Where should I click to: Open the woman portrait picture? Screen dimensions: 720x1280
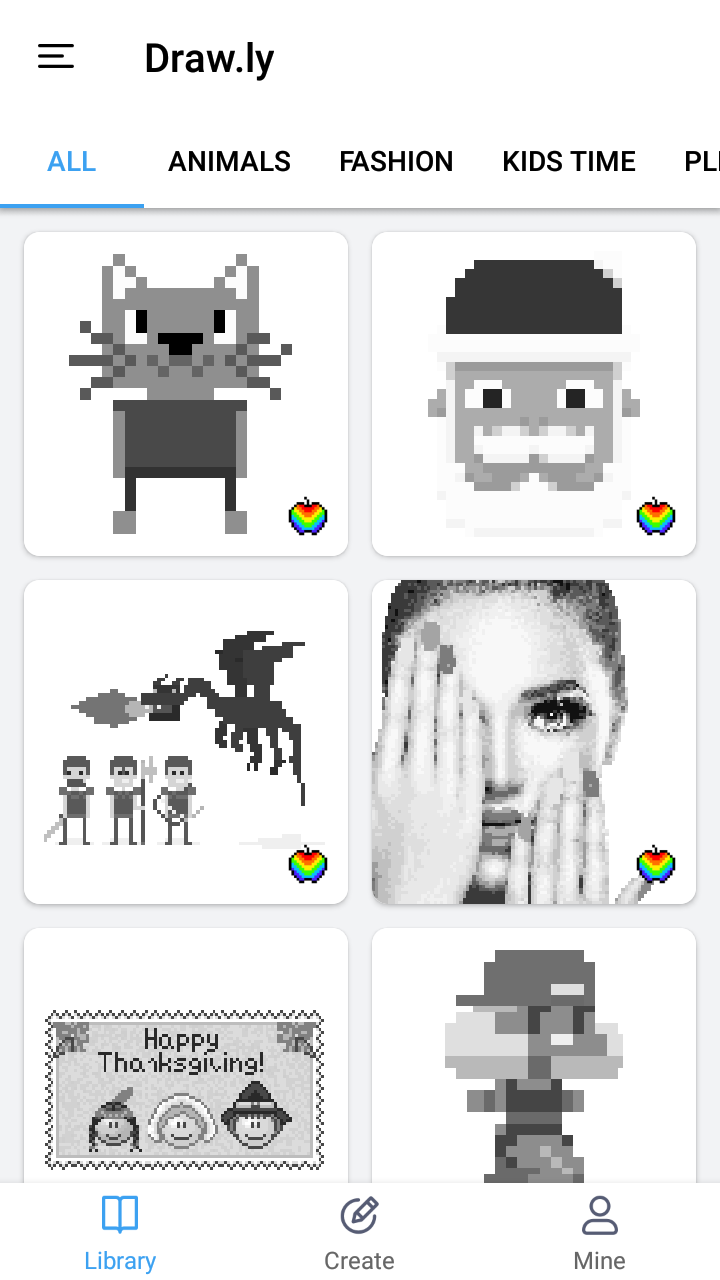click(x=534, y=742)
